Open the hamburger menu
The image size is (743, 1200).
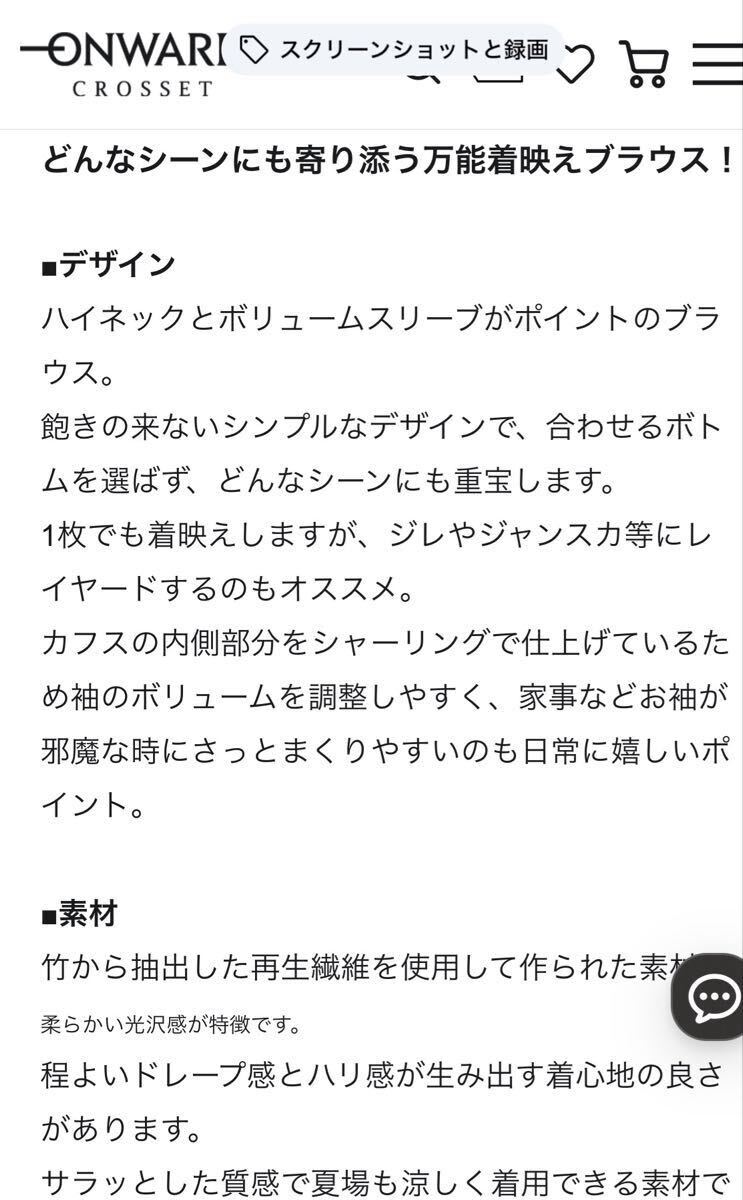pyautogui.click(x=718, y=64)
